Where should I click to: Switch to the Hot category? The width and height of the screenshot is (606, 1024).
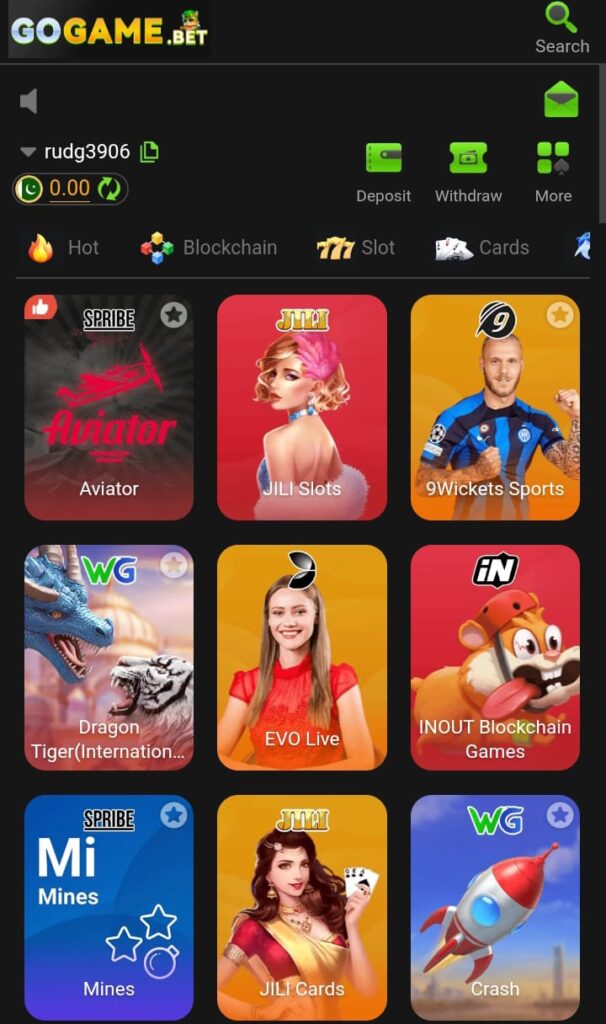click(65, 247)
